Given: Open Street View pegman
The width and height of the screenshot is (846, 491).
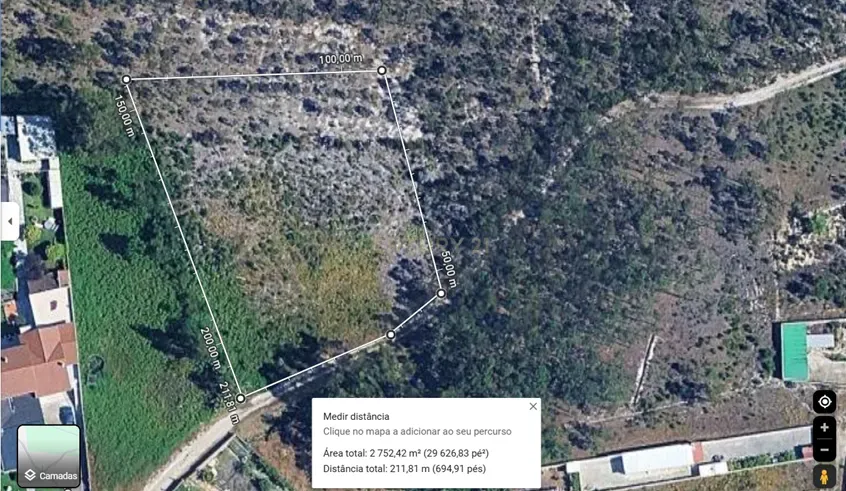Looking at the screenshot, I should pyautogui.click(x=824, y=476).
